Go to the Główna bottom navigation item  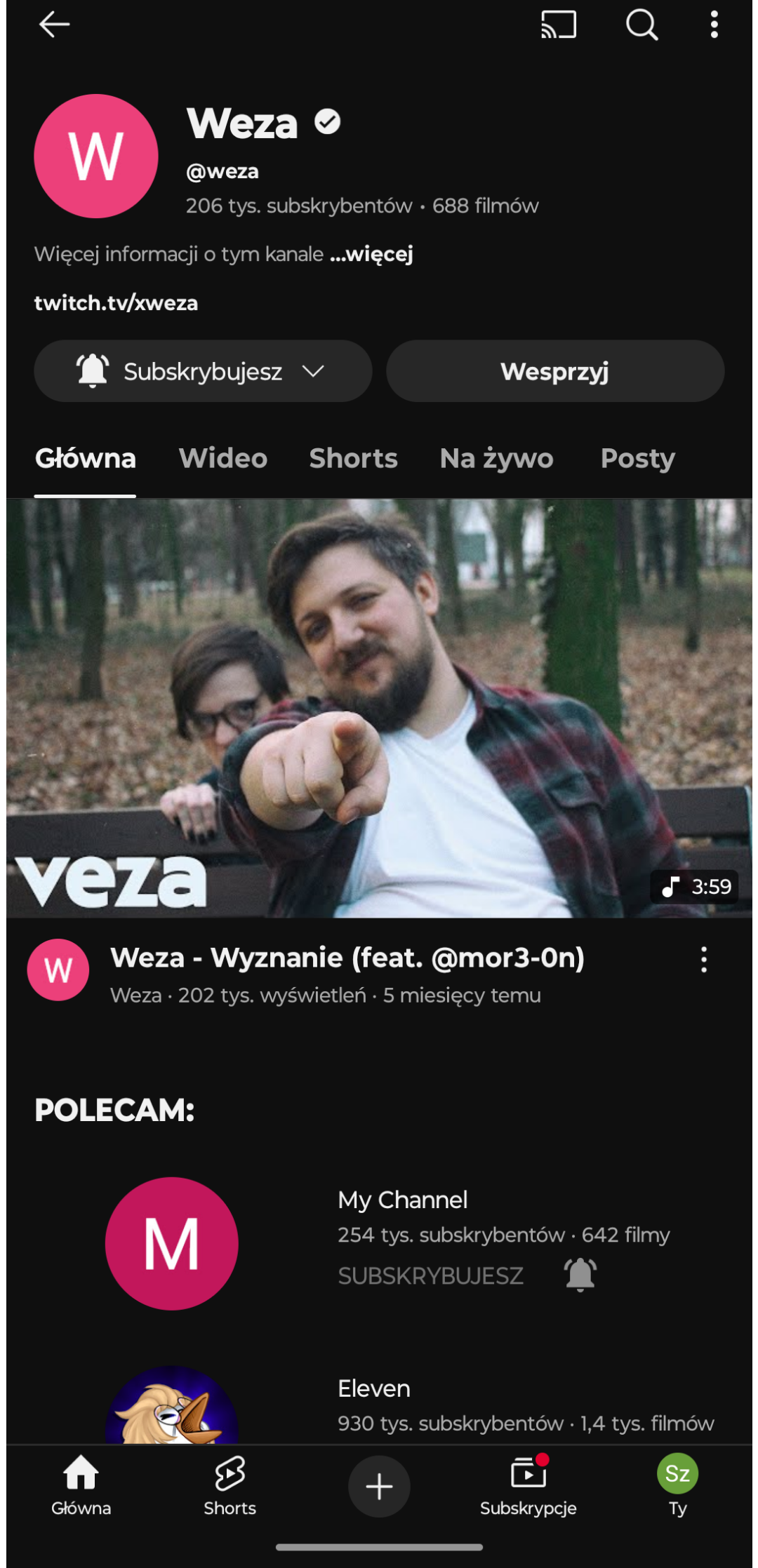[81, 1486]
